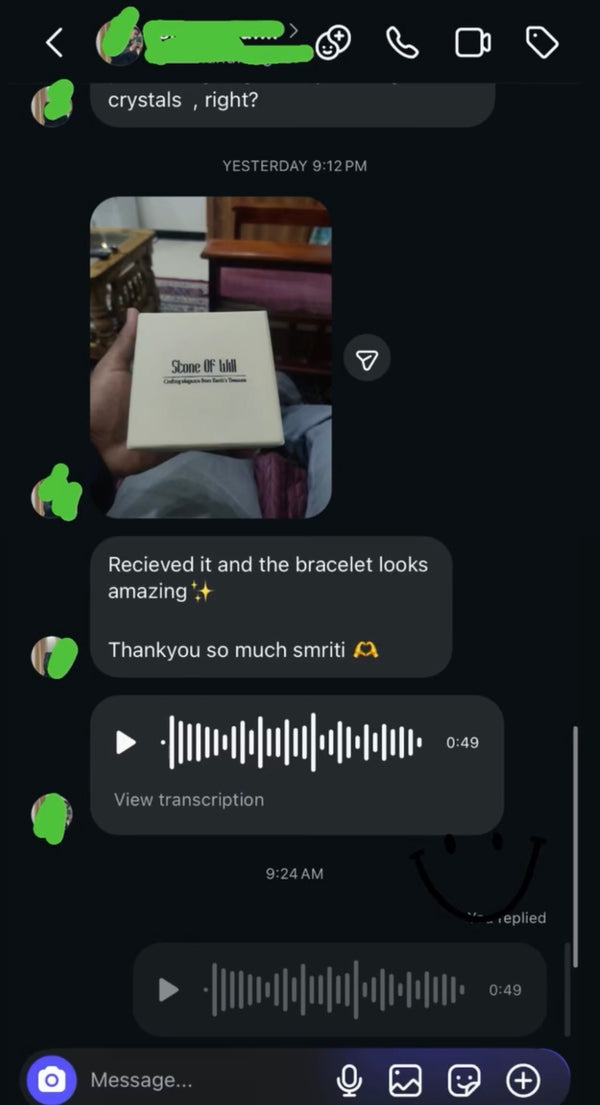The image size is (600, 1105).
Task: Start a video call
Action: (x=471, y=42)
